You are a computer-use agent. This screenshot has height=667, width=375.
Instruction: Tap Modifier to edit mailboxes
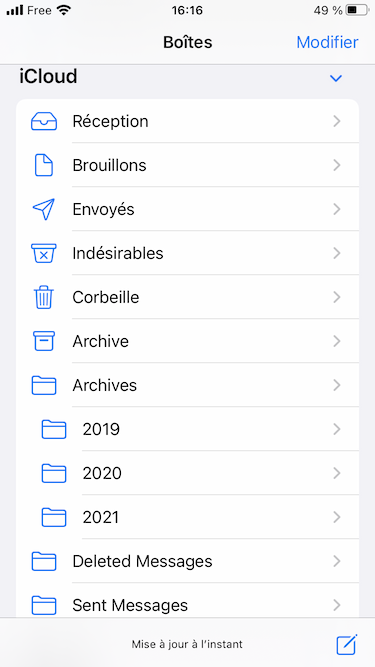[x=327, y=42]
